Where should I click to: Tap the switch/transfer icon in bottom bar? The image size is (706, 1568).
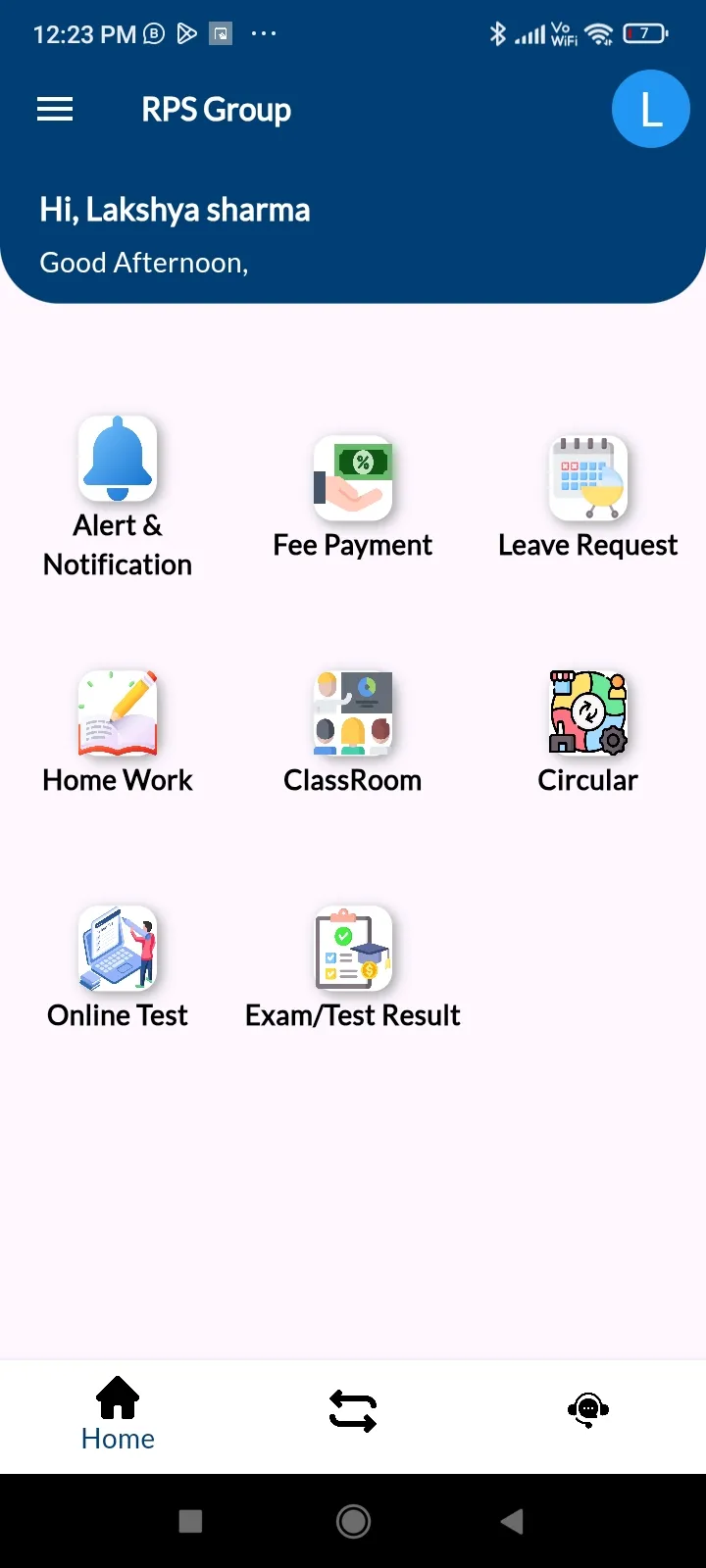coord(353,1409)
